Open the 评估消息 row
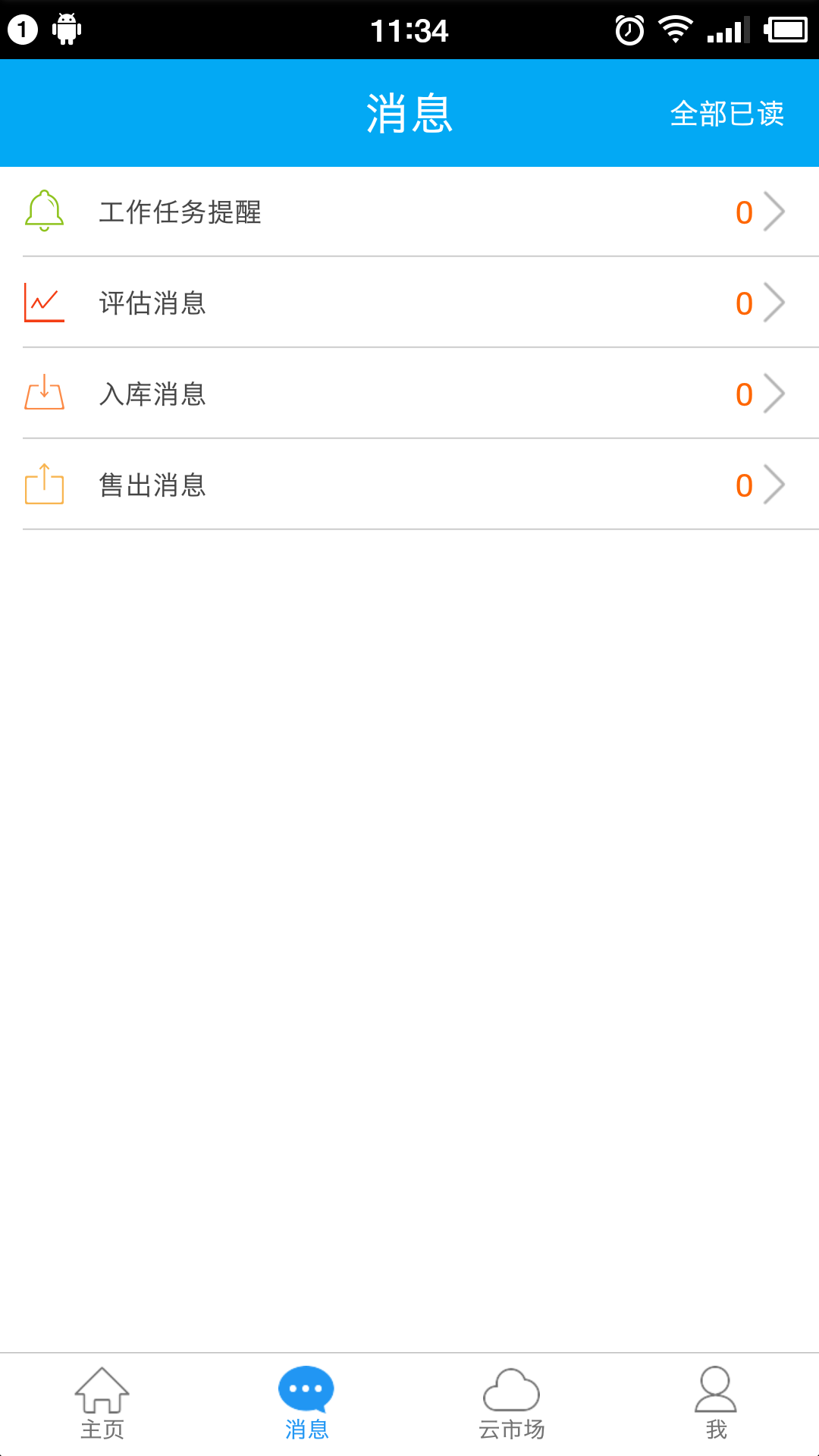The width and height of the screenshot is (819, 1456). pyautogui.click(x=409, y=303)
